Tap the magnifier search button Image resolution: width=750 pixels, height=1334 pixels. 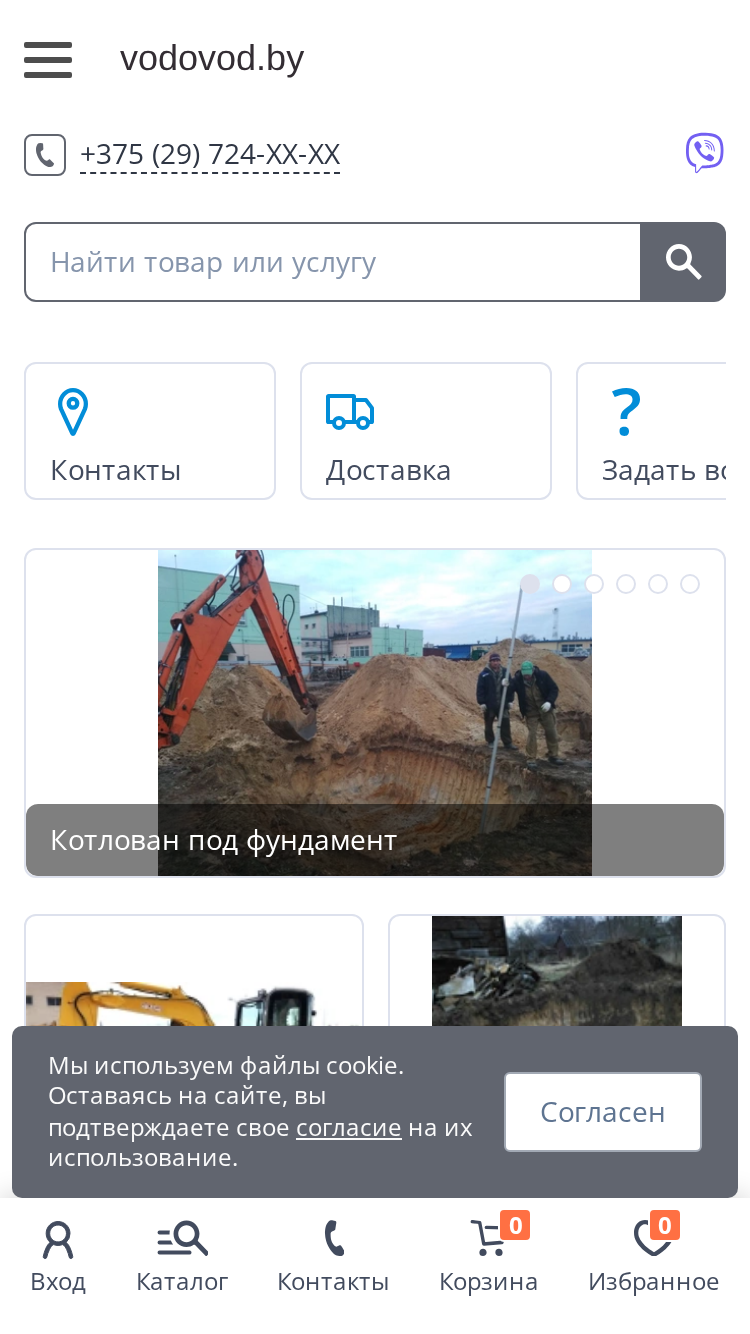683,262
